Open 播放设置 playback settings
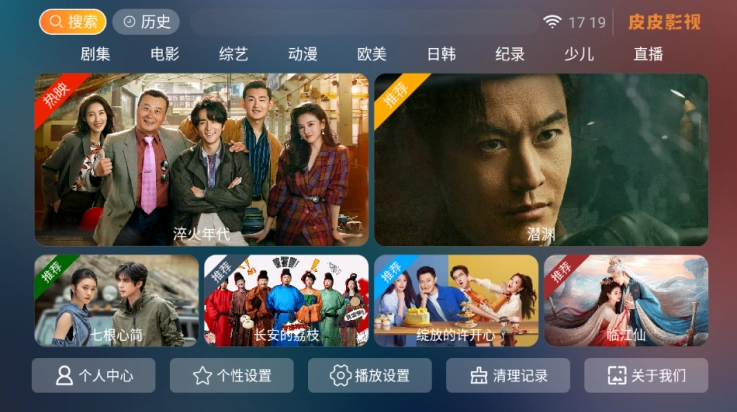The width and height of the screenshot is (737, 412). click(x=370, y=376)
